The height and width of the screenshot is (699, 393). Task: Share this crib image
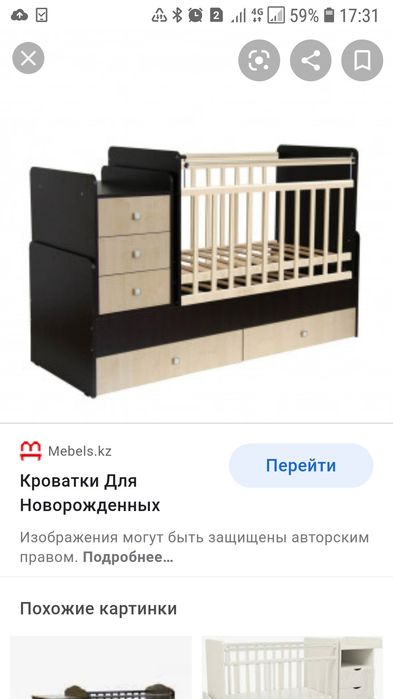311,60
